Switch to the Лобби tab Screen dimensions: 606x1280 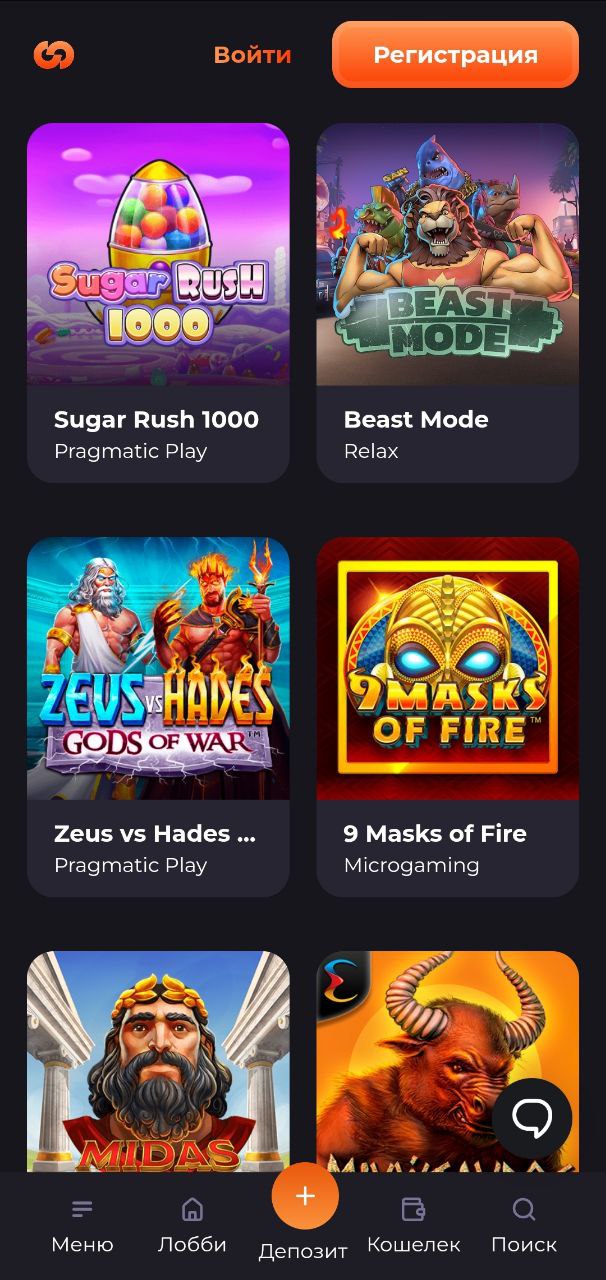(x=192, y=1226)
